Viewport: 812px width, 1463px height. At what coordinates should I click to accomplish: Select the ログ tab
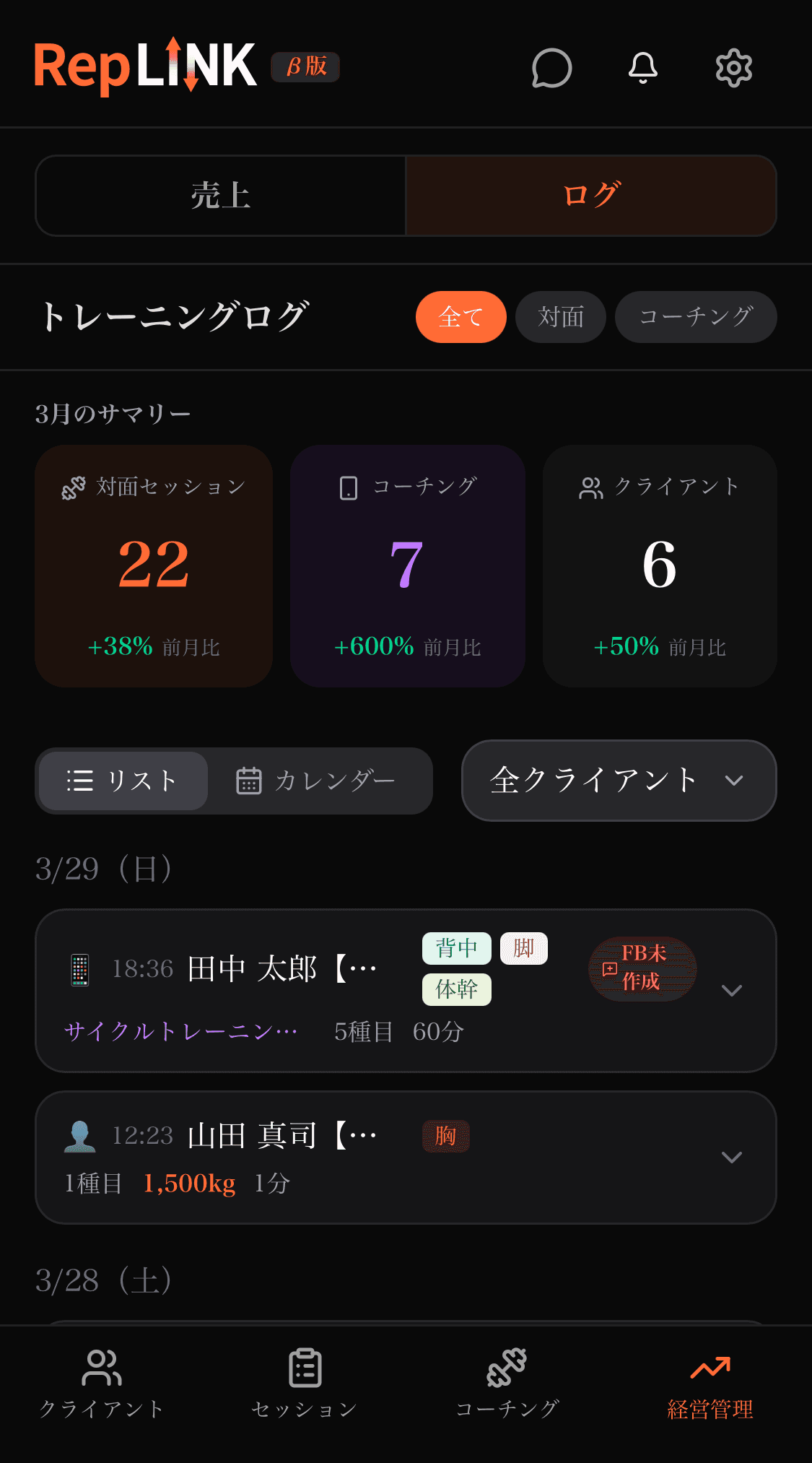coord(590,196)
